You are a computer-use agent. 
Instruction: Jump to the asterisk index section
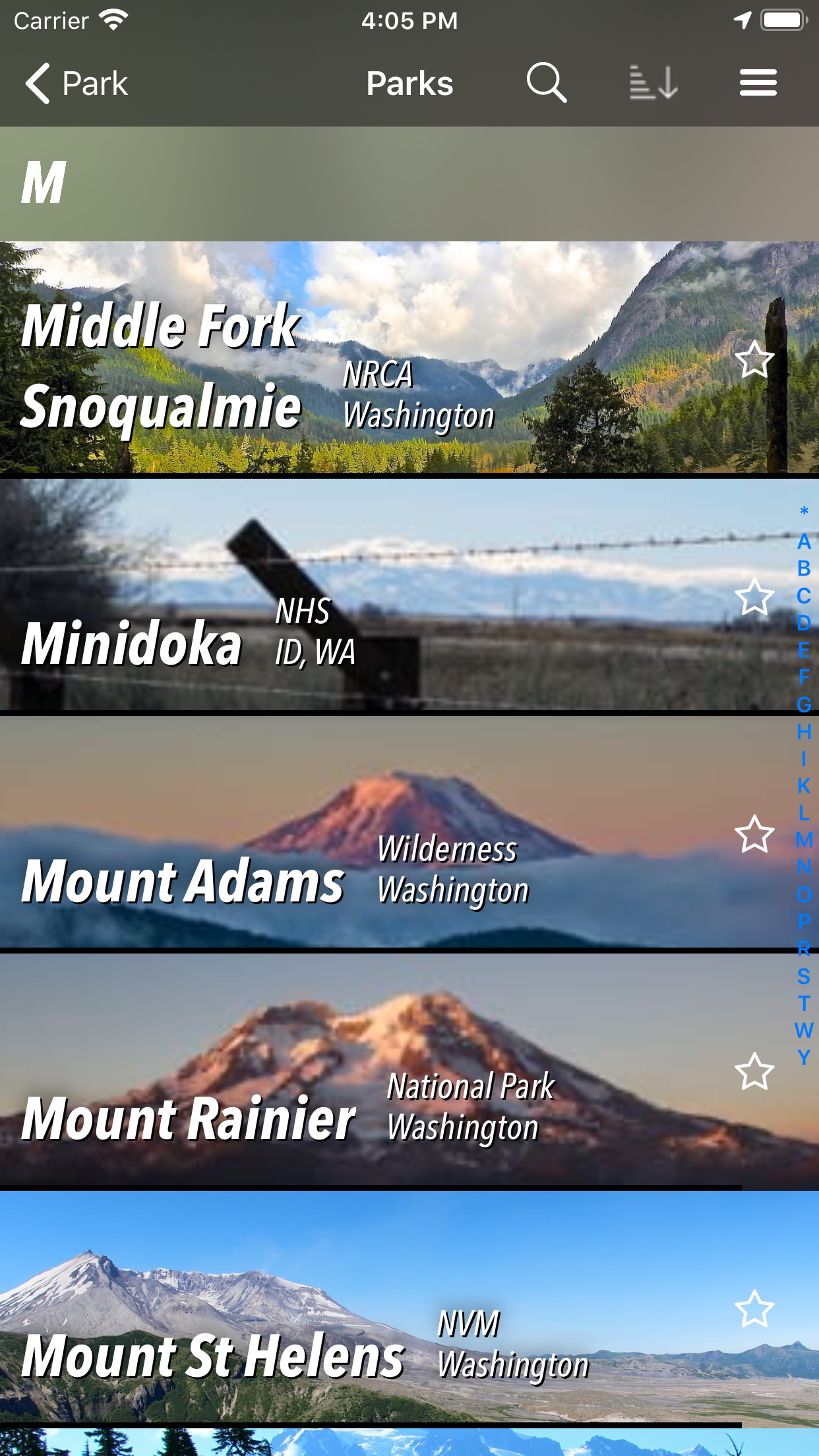coord(803,512)
